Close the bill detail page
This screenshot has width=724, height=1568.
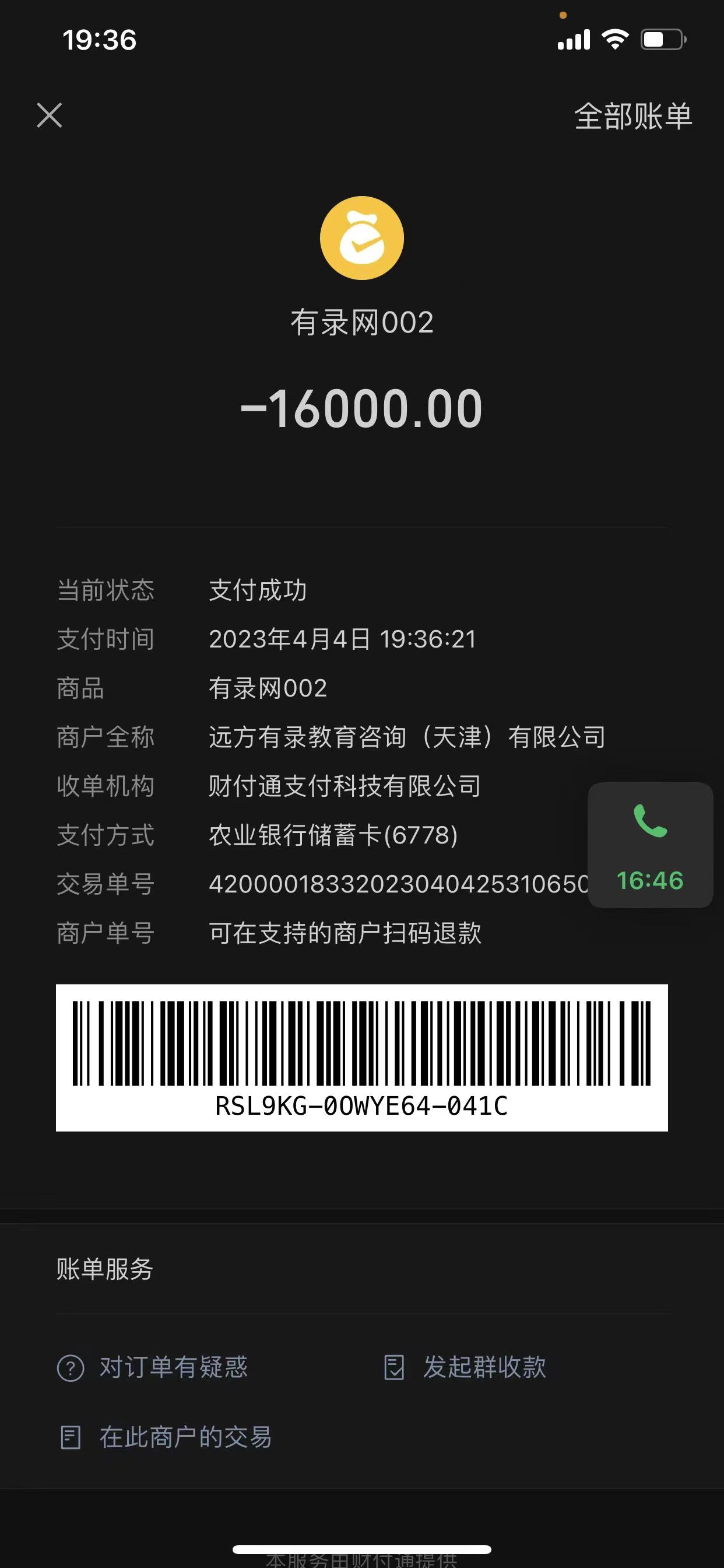pyautogui.click(x=50, y=115)
